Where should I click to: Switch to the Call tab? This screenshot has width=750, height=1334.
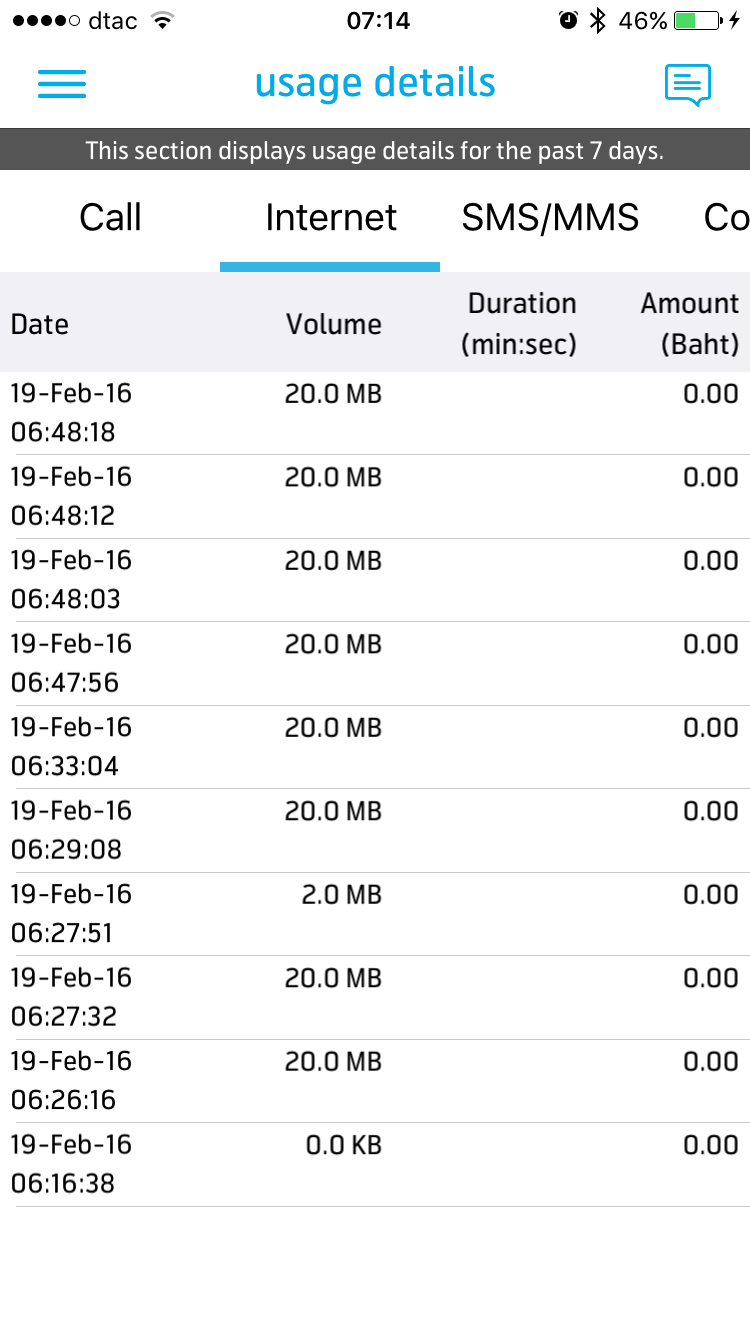[110, 218]
